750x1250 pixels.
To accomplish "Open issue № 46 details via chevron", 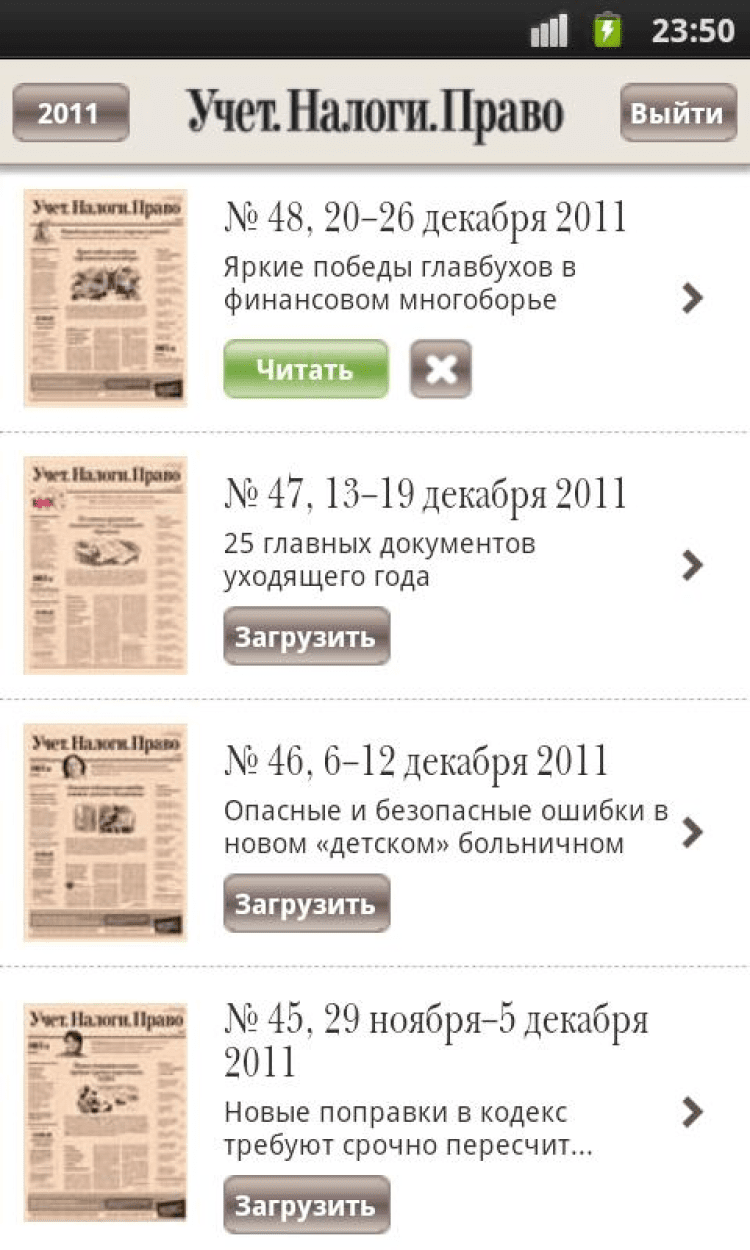I will tap(692, 832).
